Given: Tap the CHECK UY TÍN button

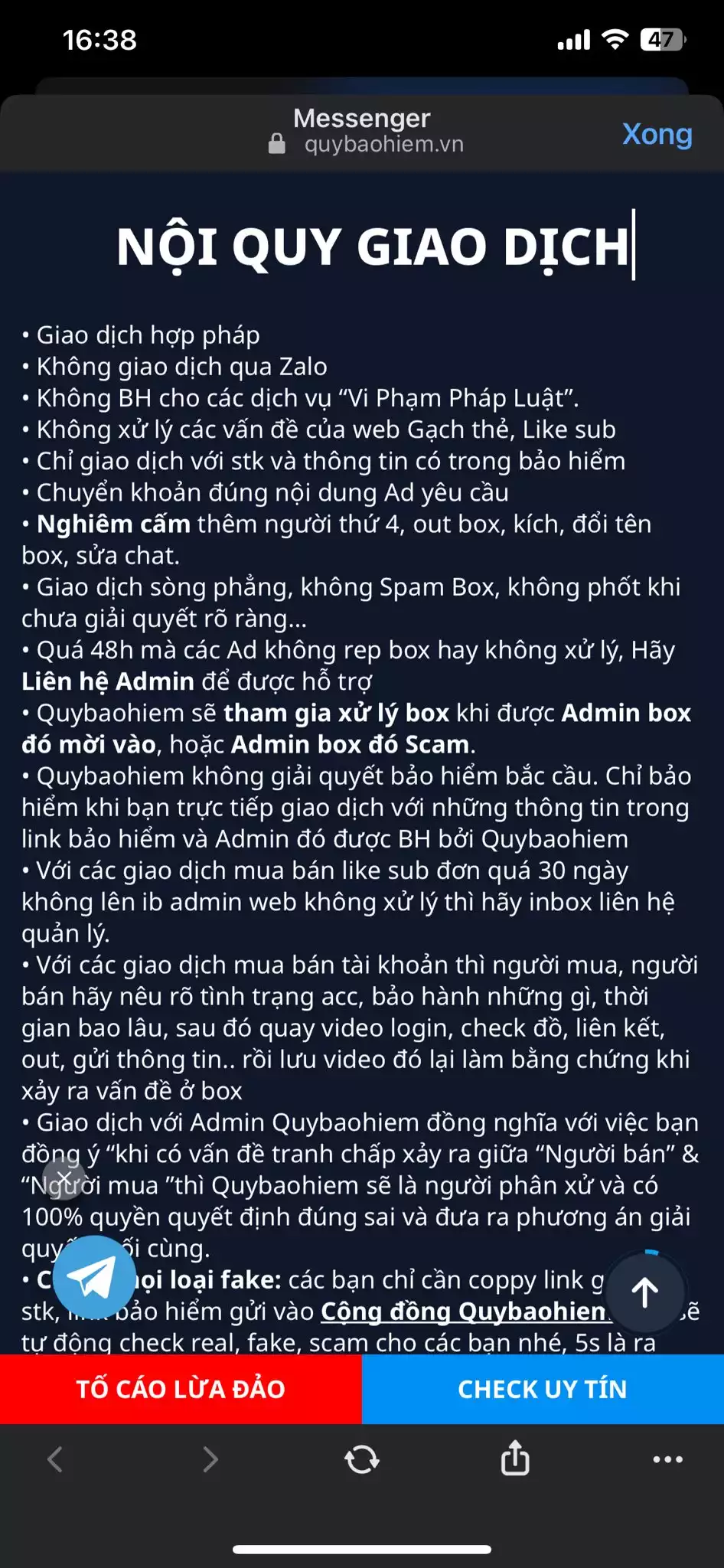Looking at the screenshot, I should [543, 1389].
